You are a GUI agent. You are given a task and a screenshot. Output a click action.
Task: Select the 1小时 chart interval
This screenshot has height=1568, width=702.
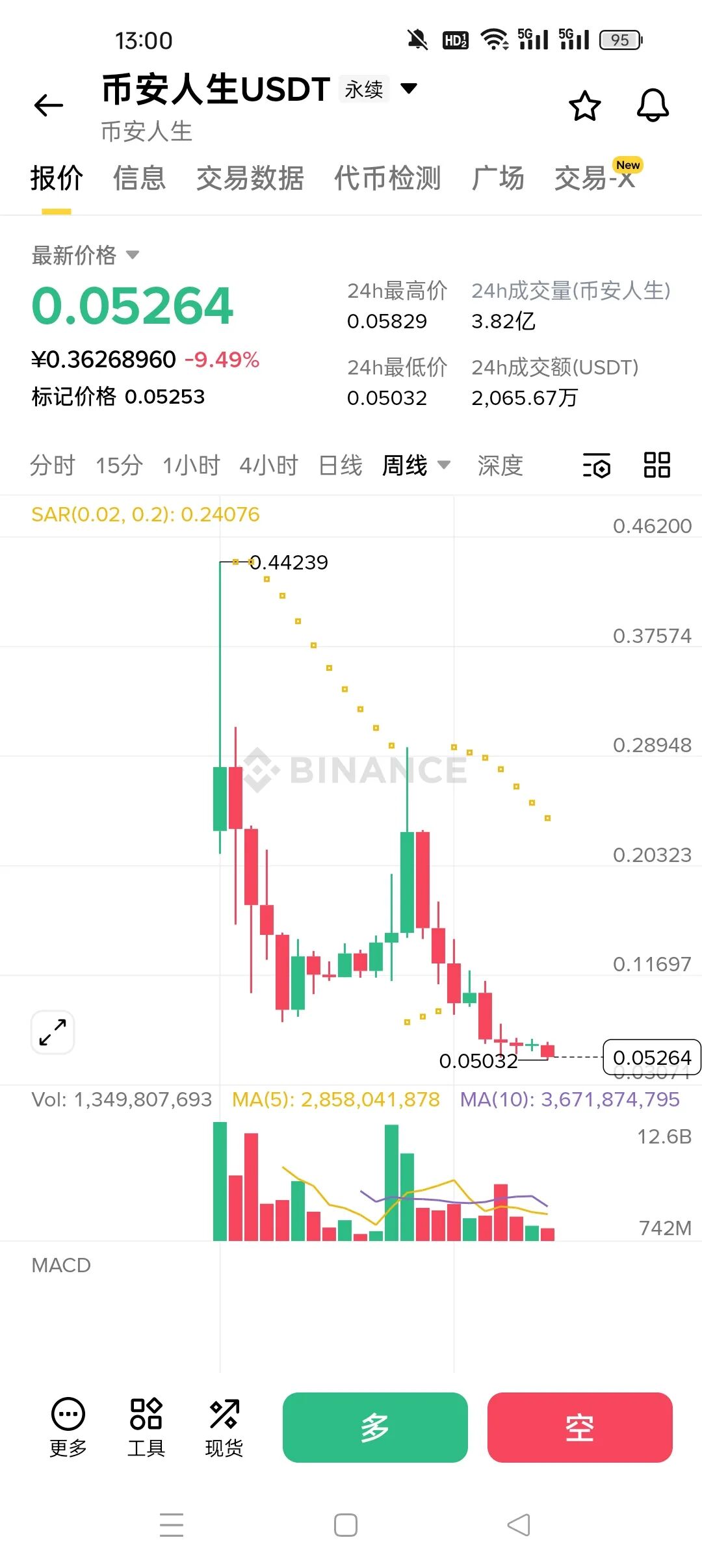[191, 465]
